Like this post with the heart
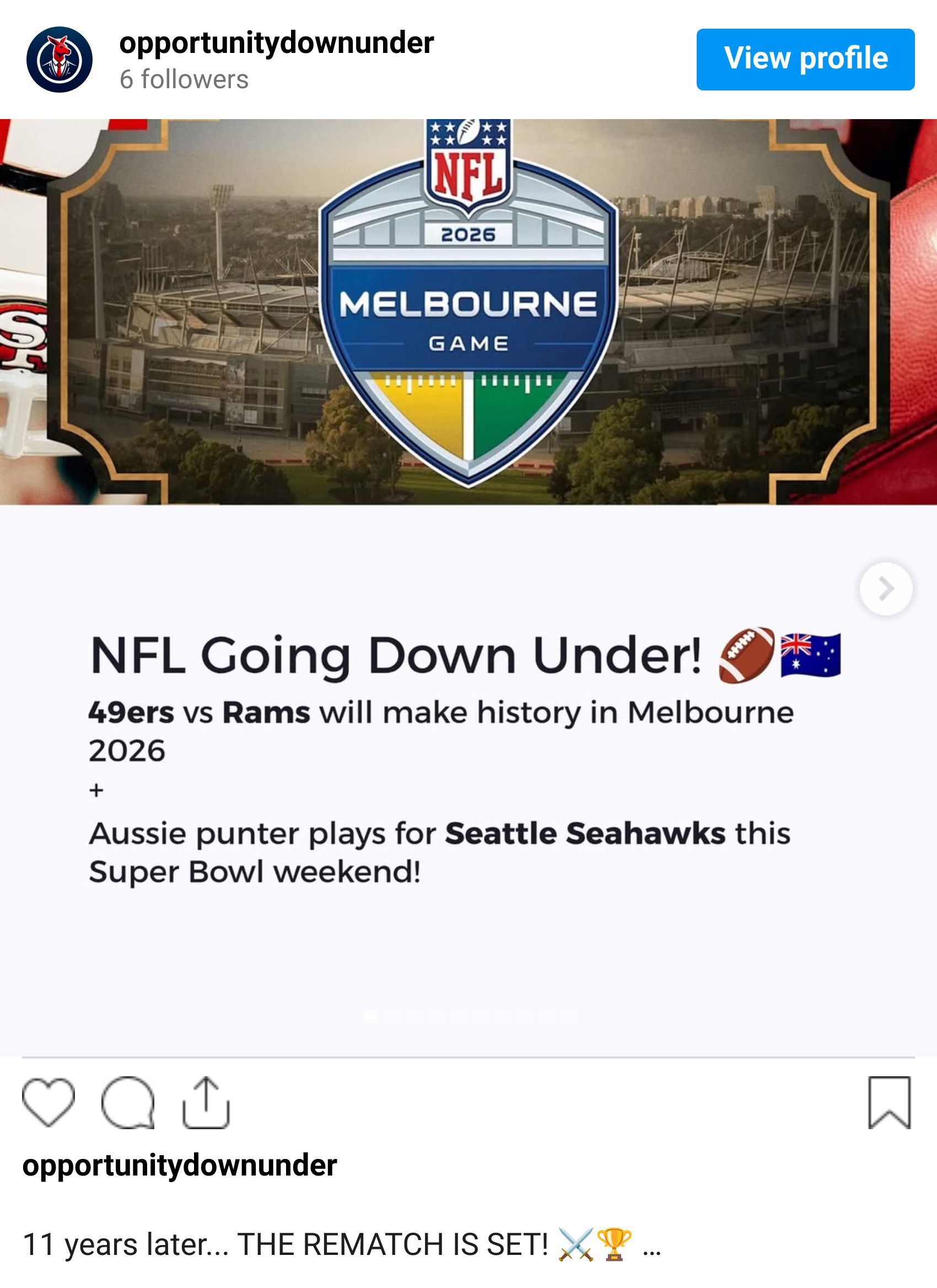Image resolution: width=937 pixels, height=1288 pixels. click(49, 1102)
